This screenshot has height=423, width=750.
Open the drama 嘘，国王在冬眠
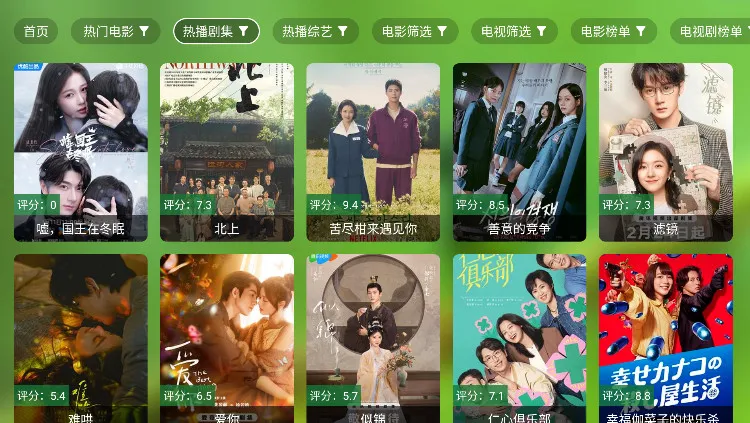coord(80,150)
